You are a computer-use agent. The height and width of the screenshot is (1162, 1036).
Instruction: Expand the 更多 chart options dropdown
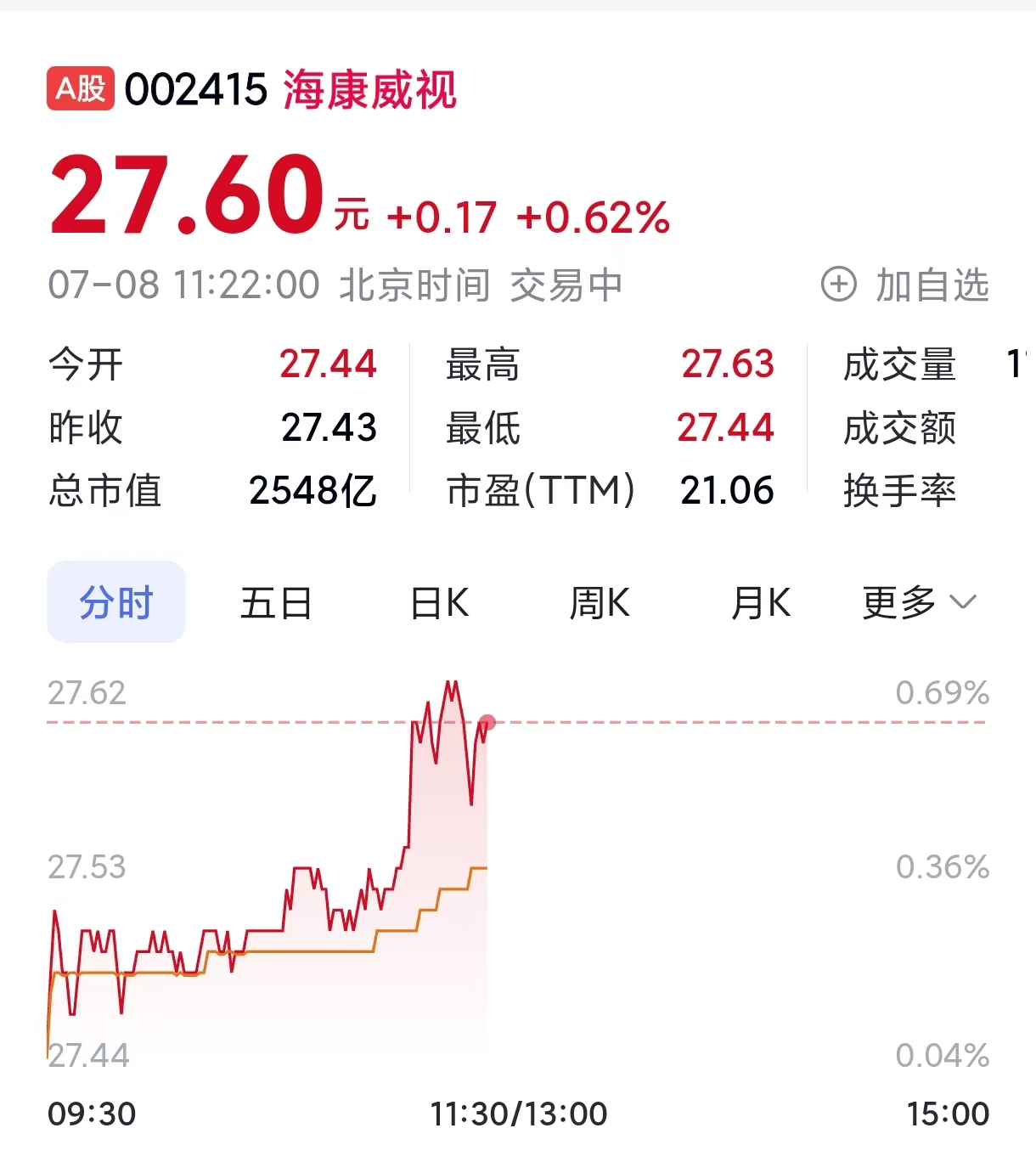tap(919, 603)
